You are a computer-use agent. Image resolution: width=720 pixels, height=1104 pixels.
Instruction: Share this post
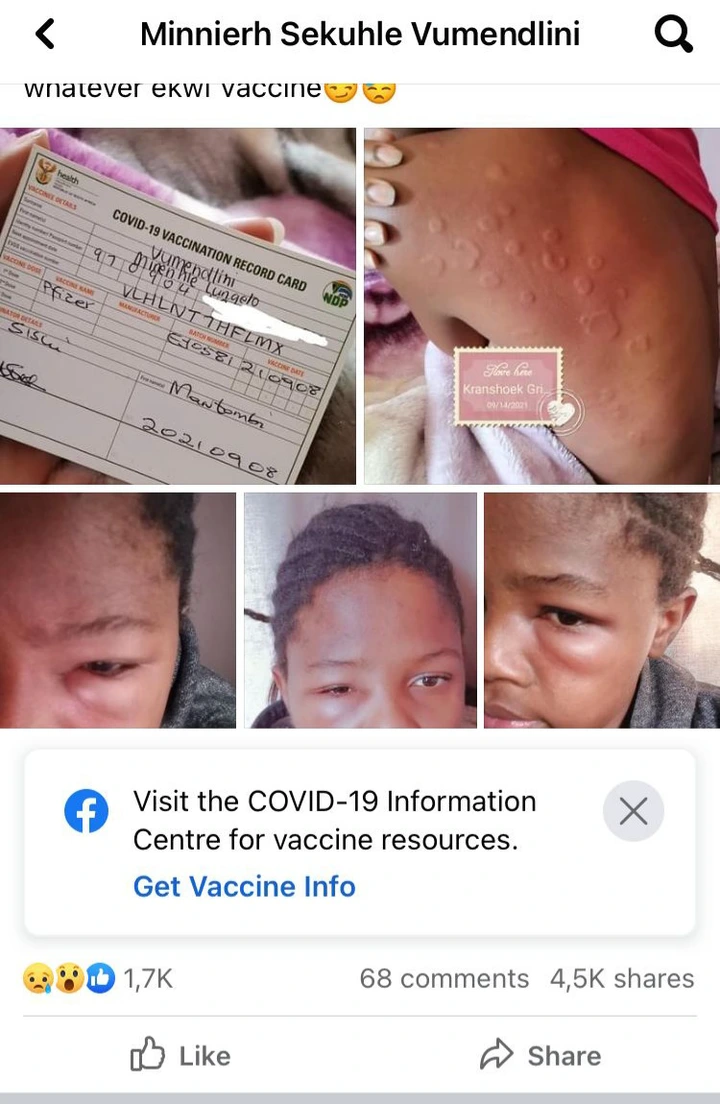pos(541,1055)
